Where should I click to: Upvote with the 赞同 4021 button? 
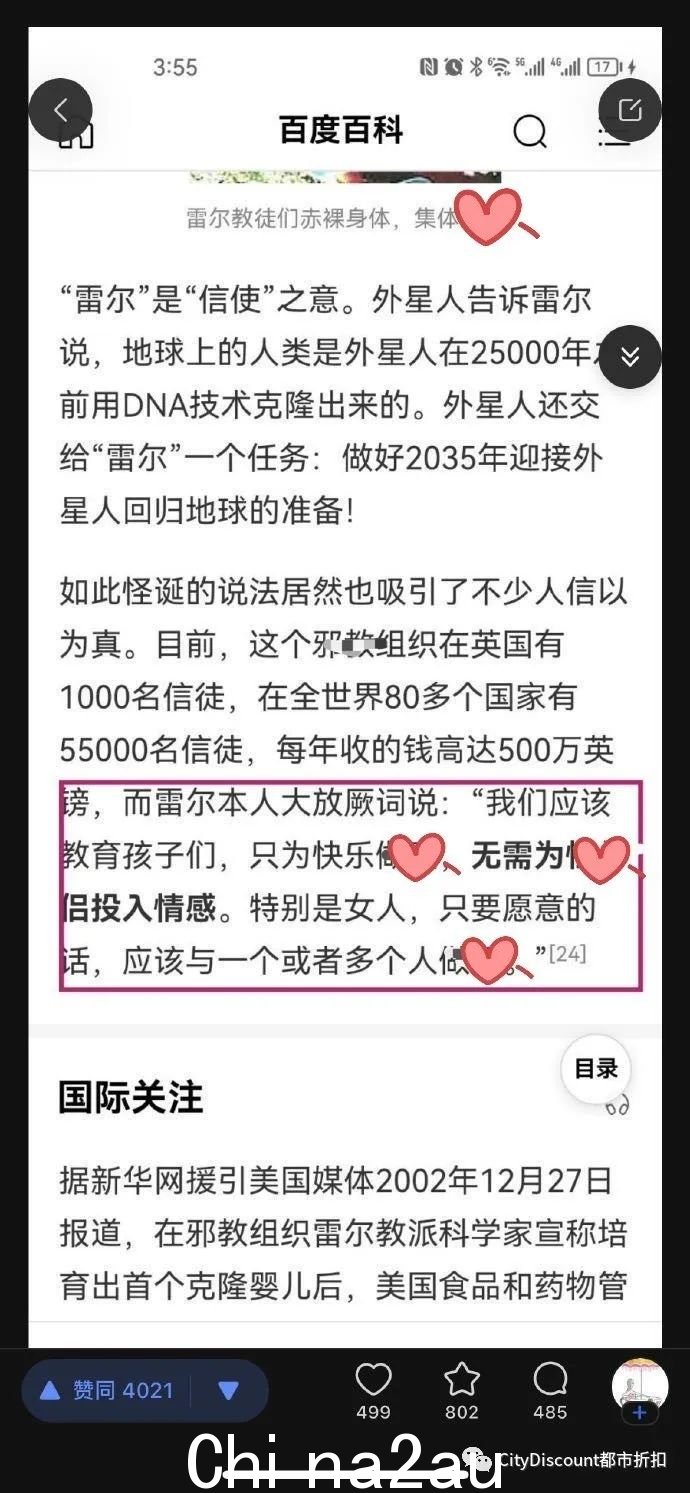click(108, 1390)
